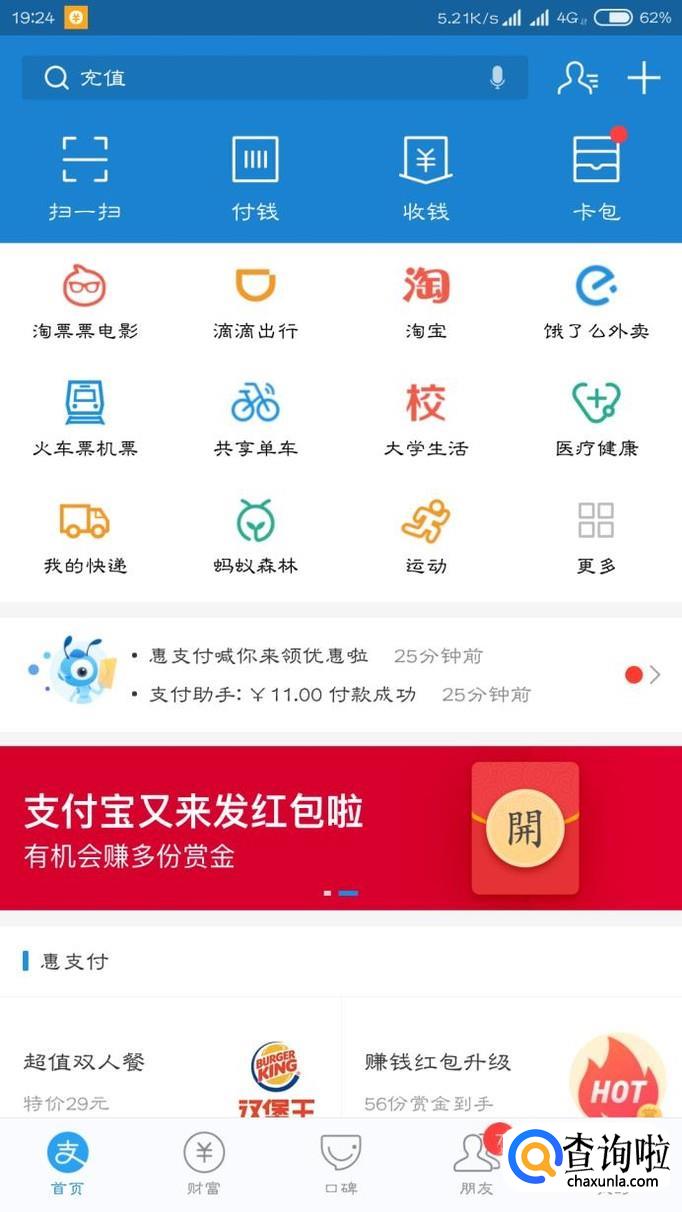Viewport: 682px width, 1212px height.
Task: Launch 淘票票电影
Action: [x=85, y=302]
